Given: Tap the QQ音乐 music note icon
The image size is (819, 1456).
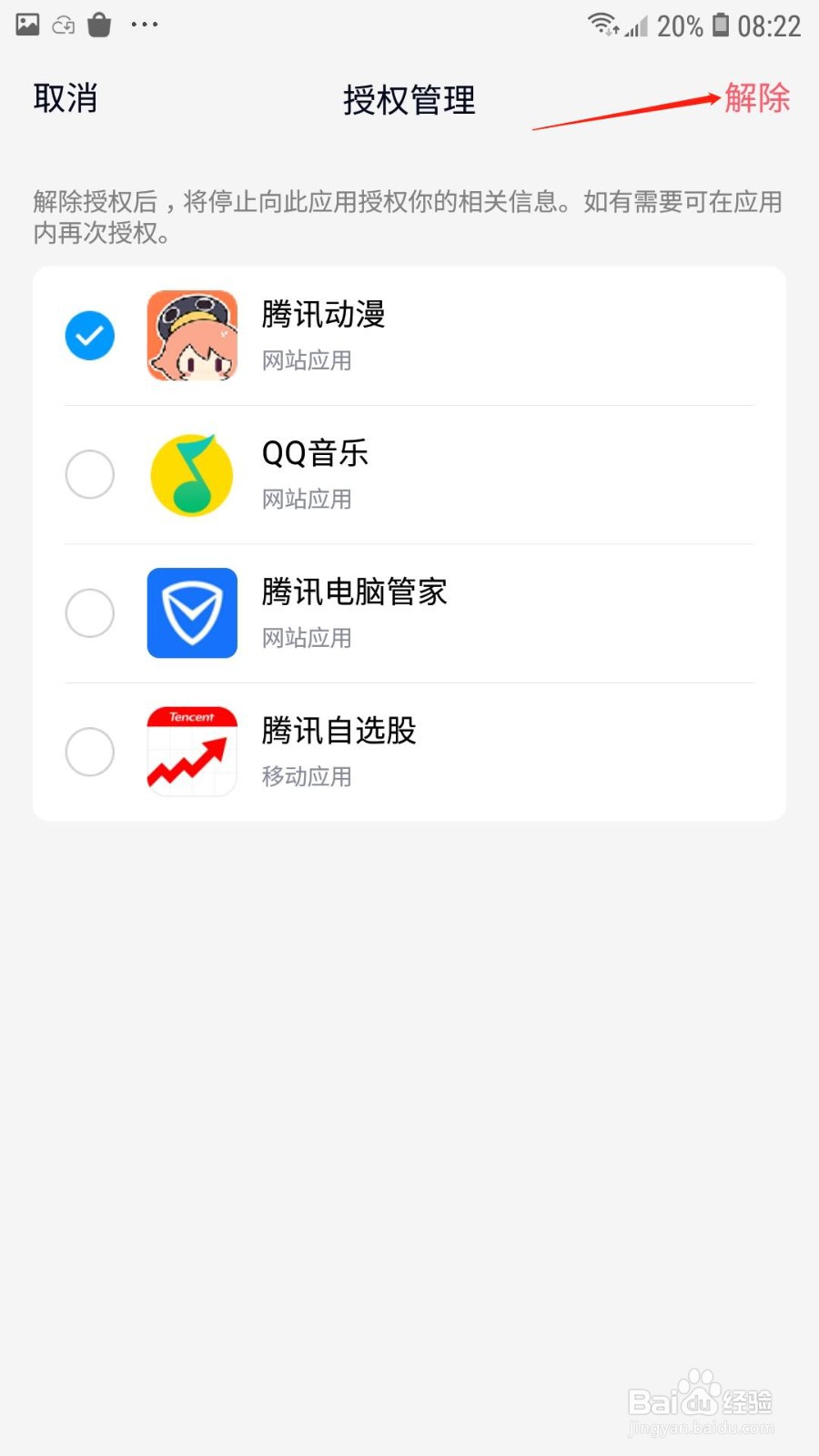Looking at the screenshot, I should [x=191, y=474].
